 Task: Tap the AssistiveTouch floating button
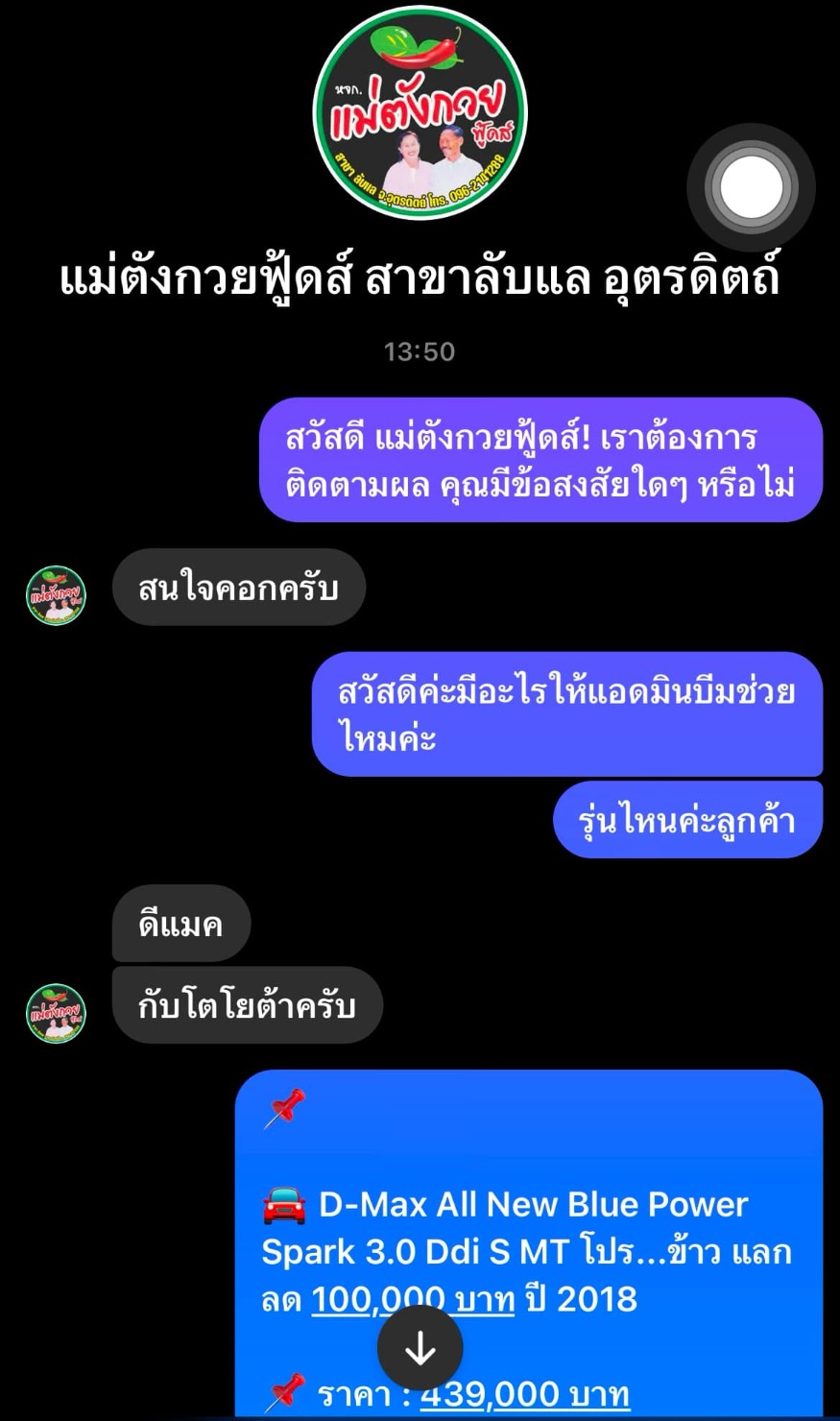point(751,186)
